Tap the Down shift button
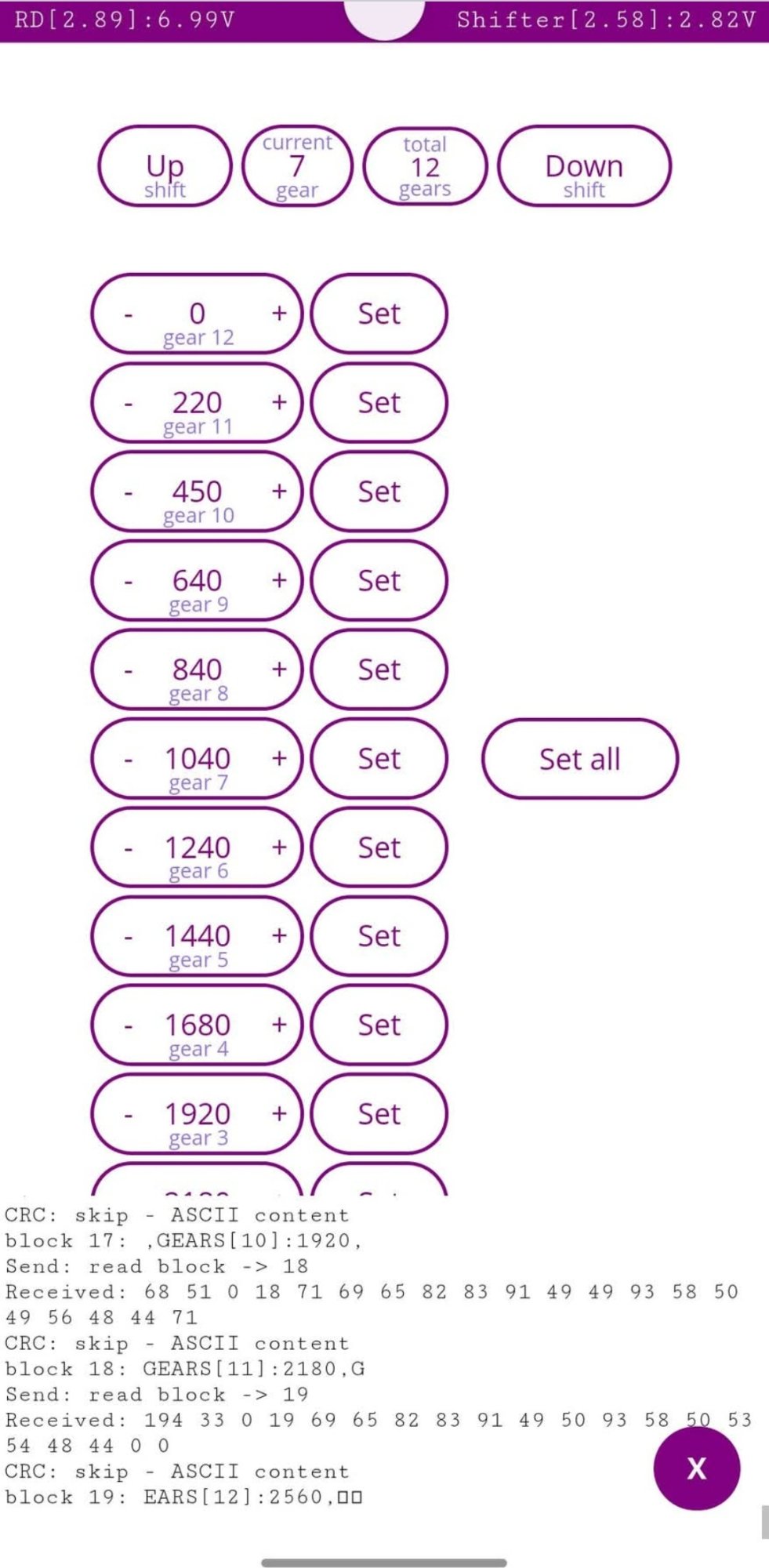This screenshot has width=769, height=1568. [x=584, y=167]
